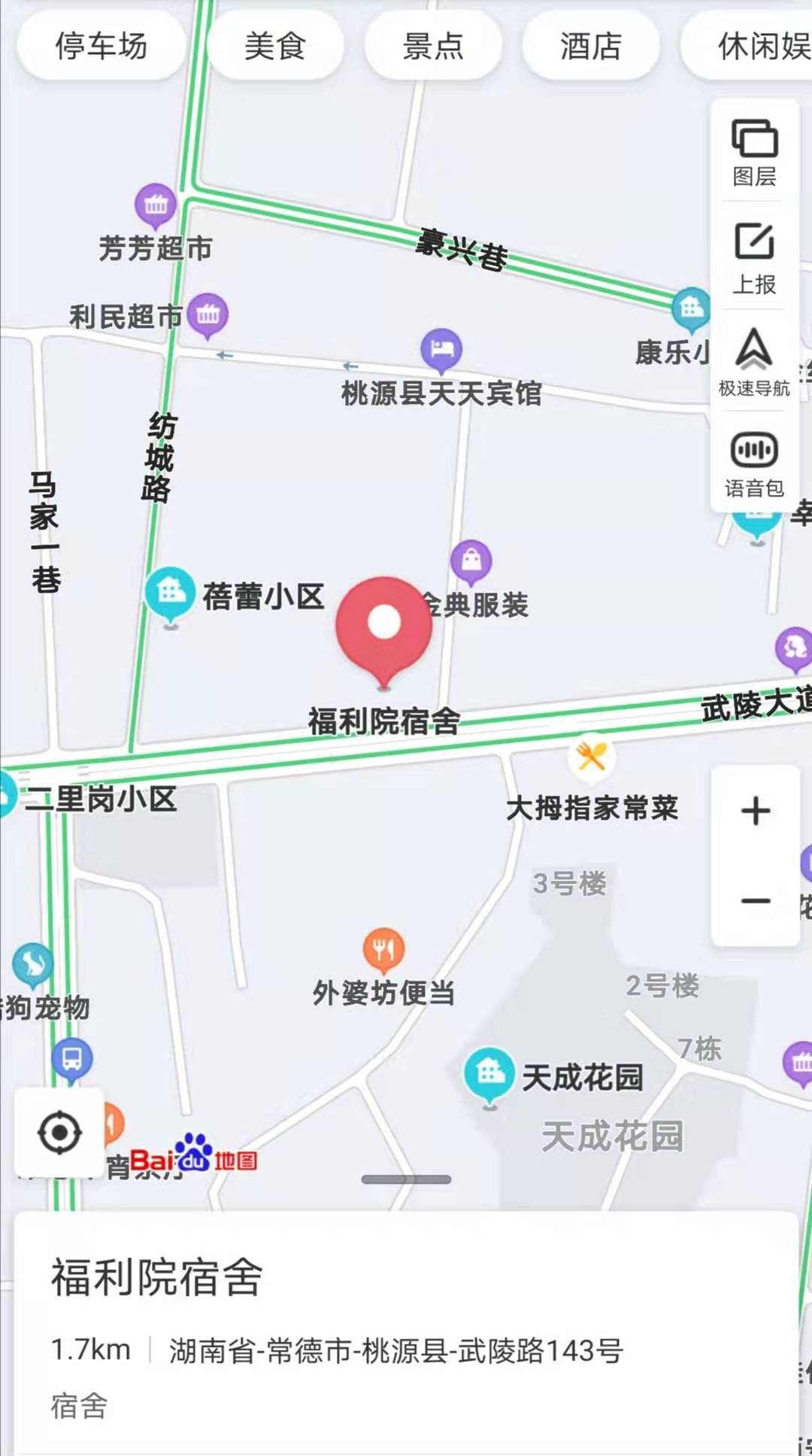
Task: Recenter map on my location
Action: (59, 1132)
